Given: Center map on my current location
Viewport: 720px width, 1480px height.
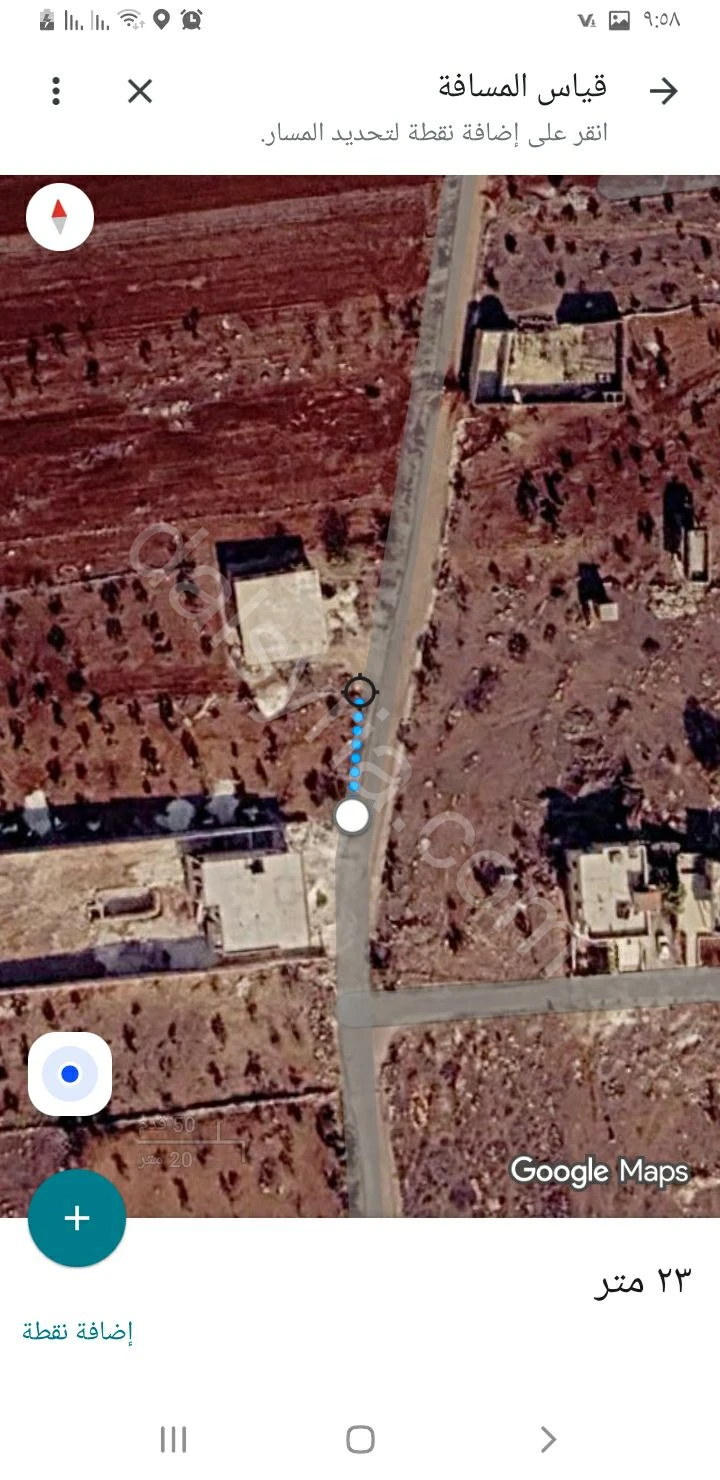Looking at the screenshot, I should (70, 1074).
